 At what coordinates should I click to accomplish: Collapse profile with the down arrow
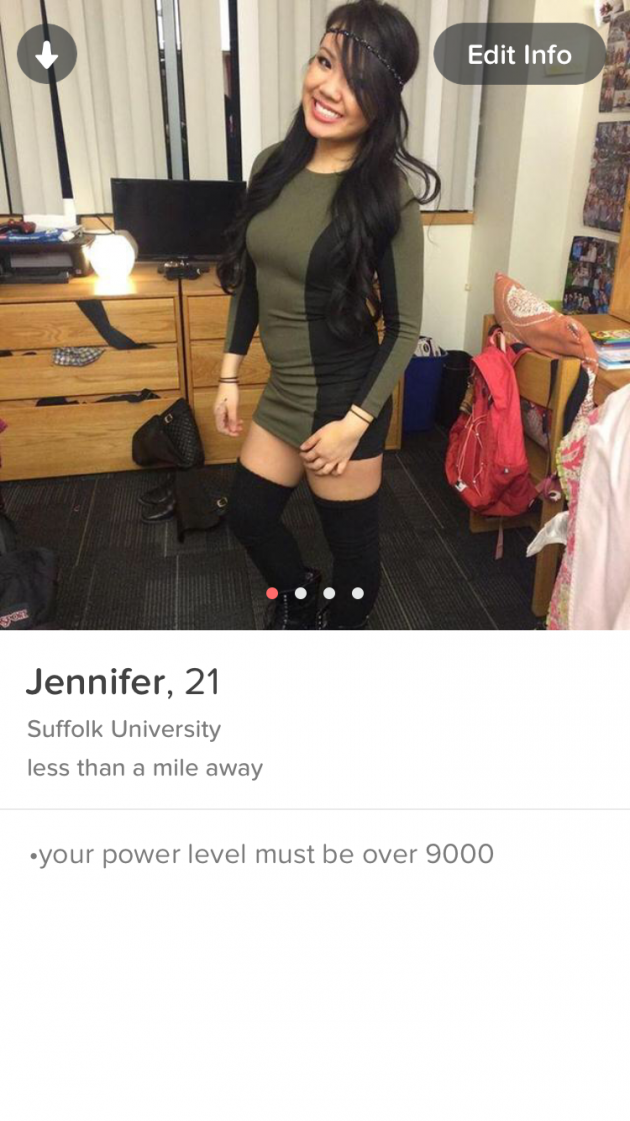click(x=47, y=54)
